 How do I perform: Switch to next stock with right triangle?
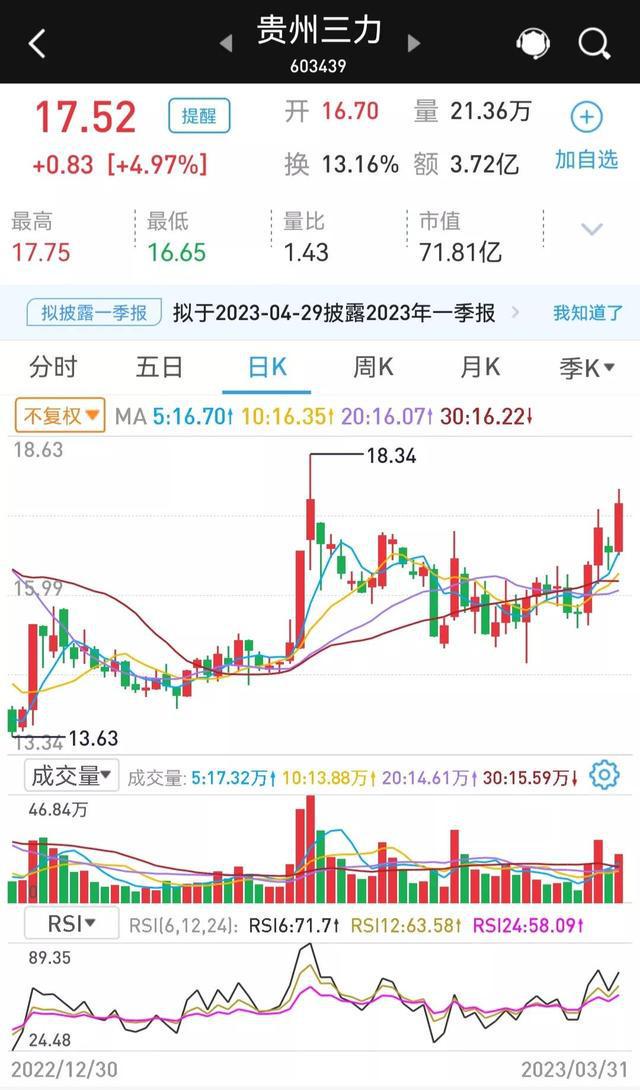coord(414,42)
